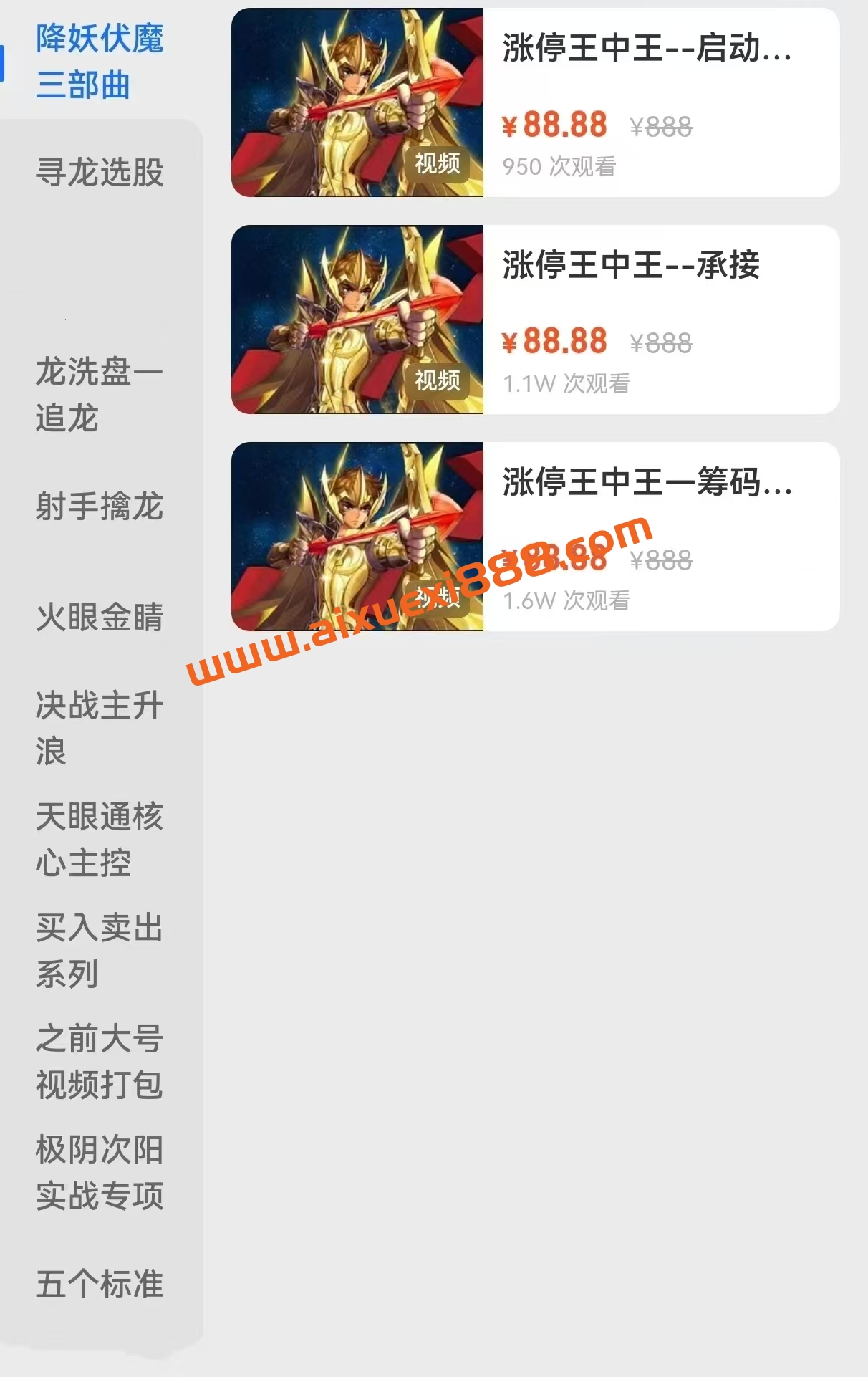This screenshot has width=868, height=1377.
Task: Open the 涨停王中王--启动 video course
Action: [534, 102]
